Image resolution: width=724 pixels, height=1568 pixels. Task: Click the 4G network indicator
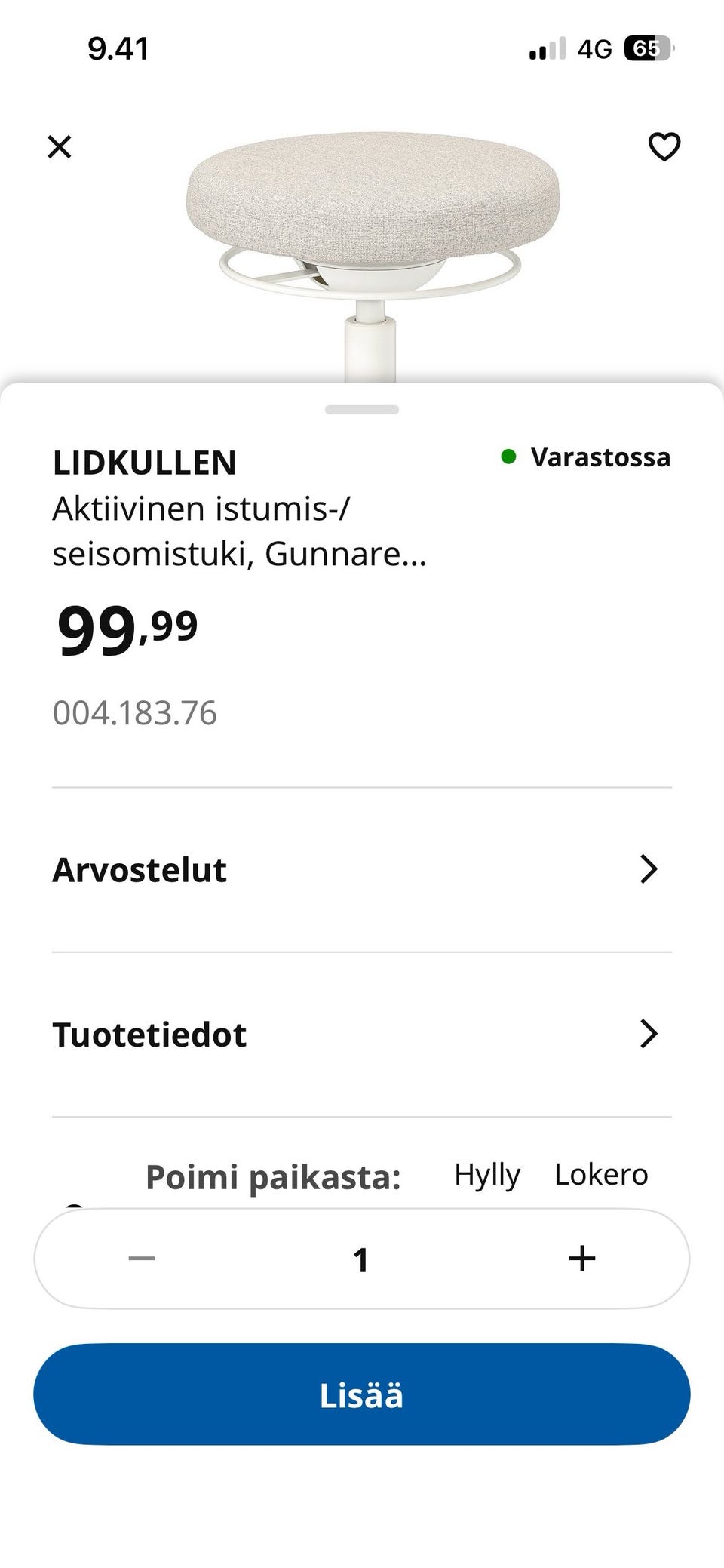click(594, 48)
